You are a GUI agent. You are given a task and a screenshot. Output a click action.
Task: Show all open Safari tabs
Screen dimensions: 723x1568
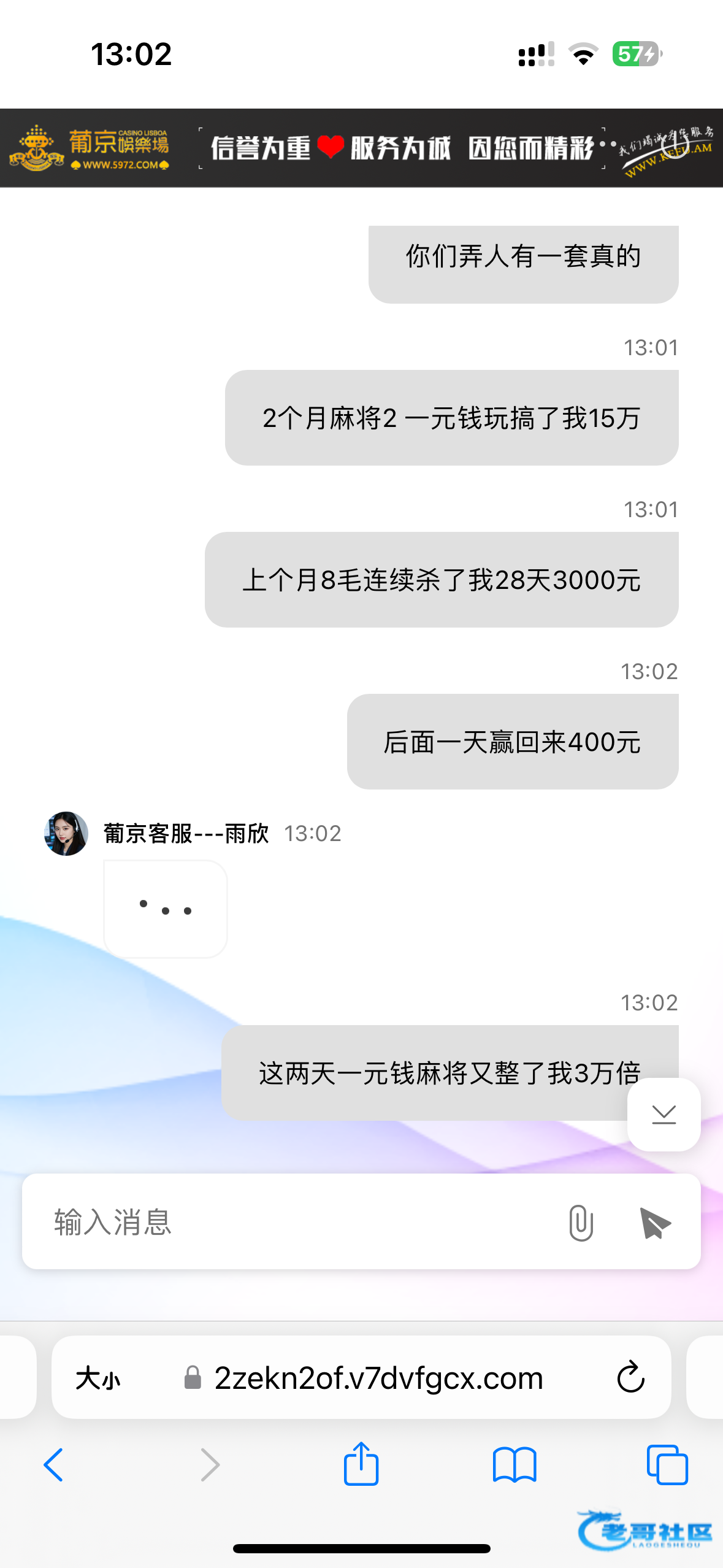pyautogui.click(x=667, y=1465)
